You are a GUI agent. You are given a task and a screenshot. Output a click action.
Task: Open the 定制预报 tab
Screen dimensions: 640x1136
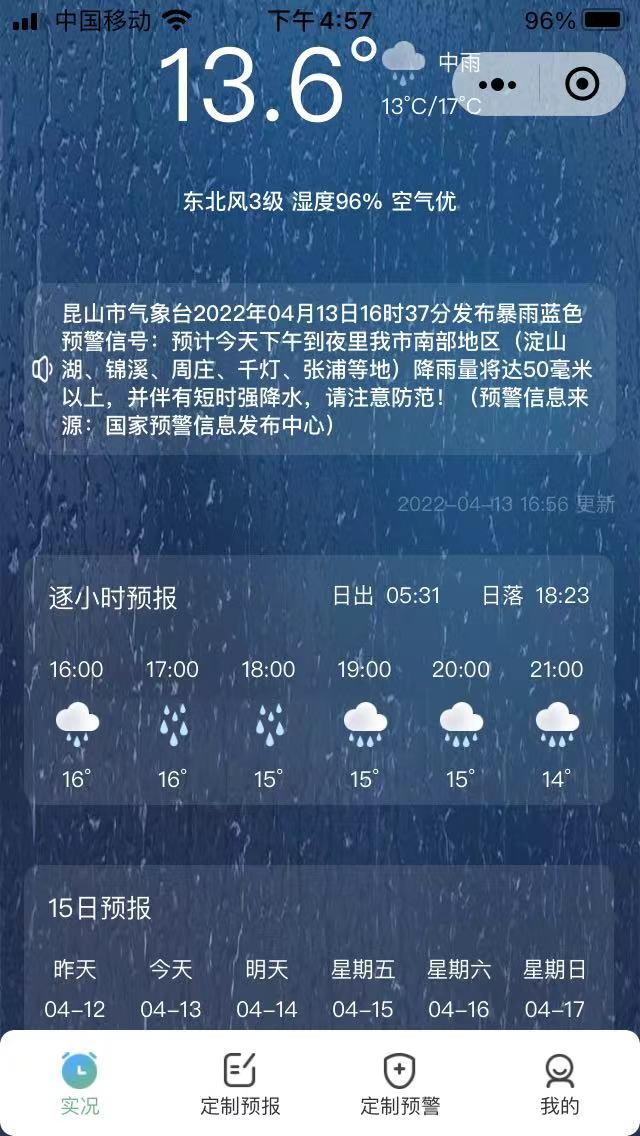coord(240,1084)
